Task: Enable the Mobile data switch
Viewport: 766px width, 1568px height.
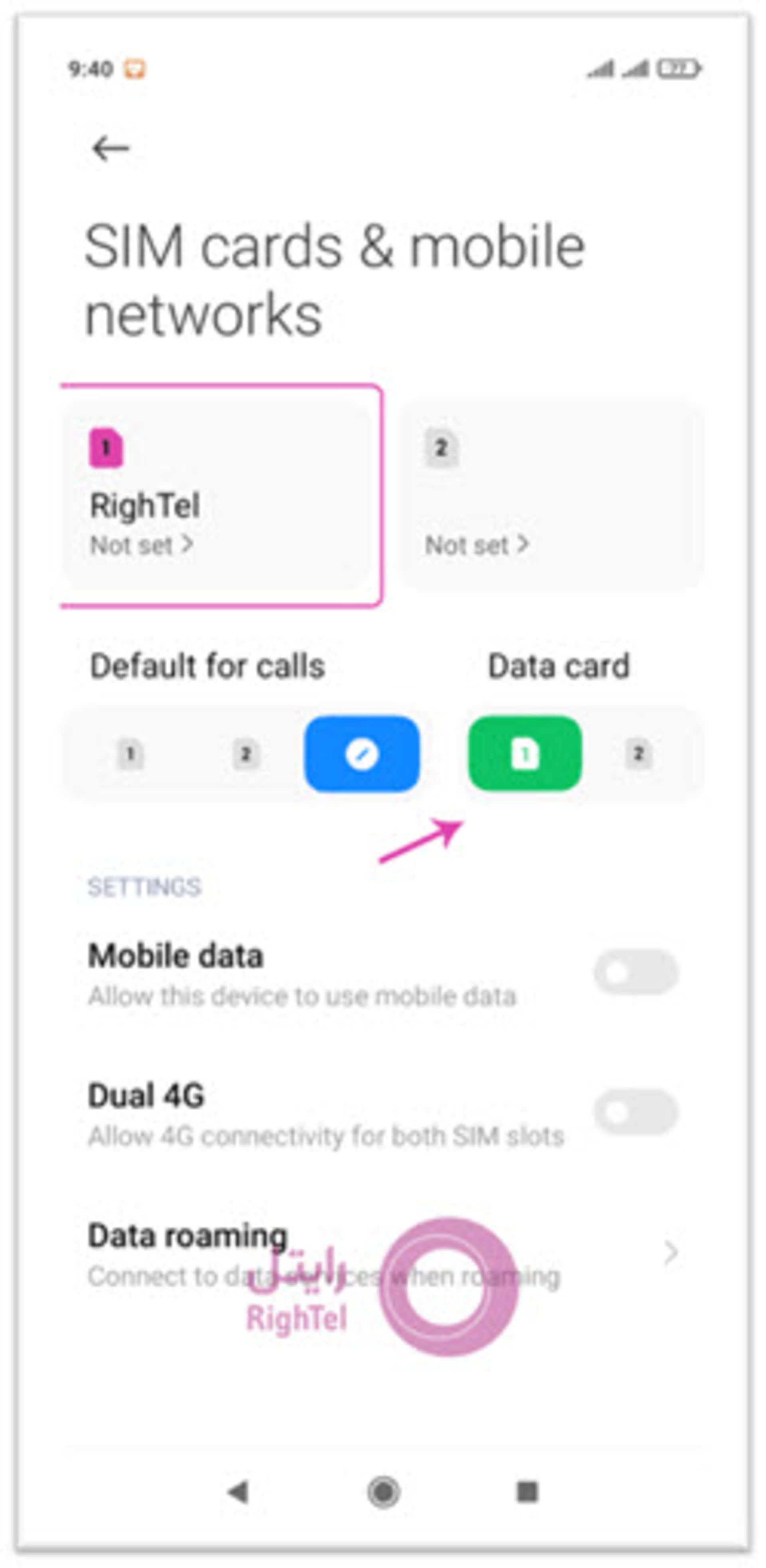Action: (636, 972)
